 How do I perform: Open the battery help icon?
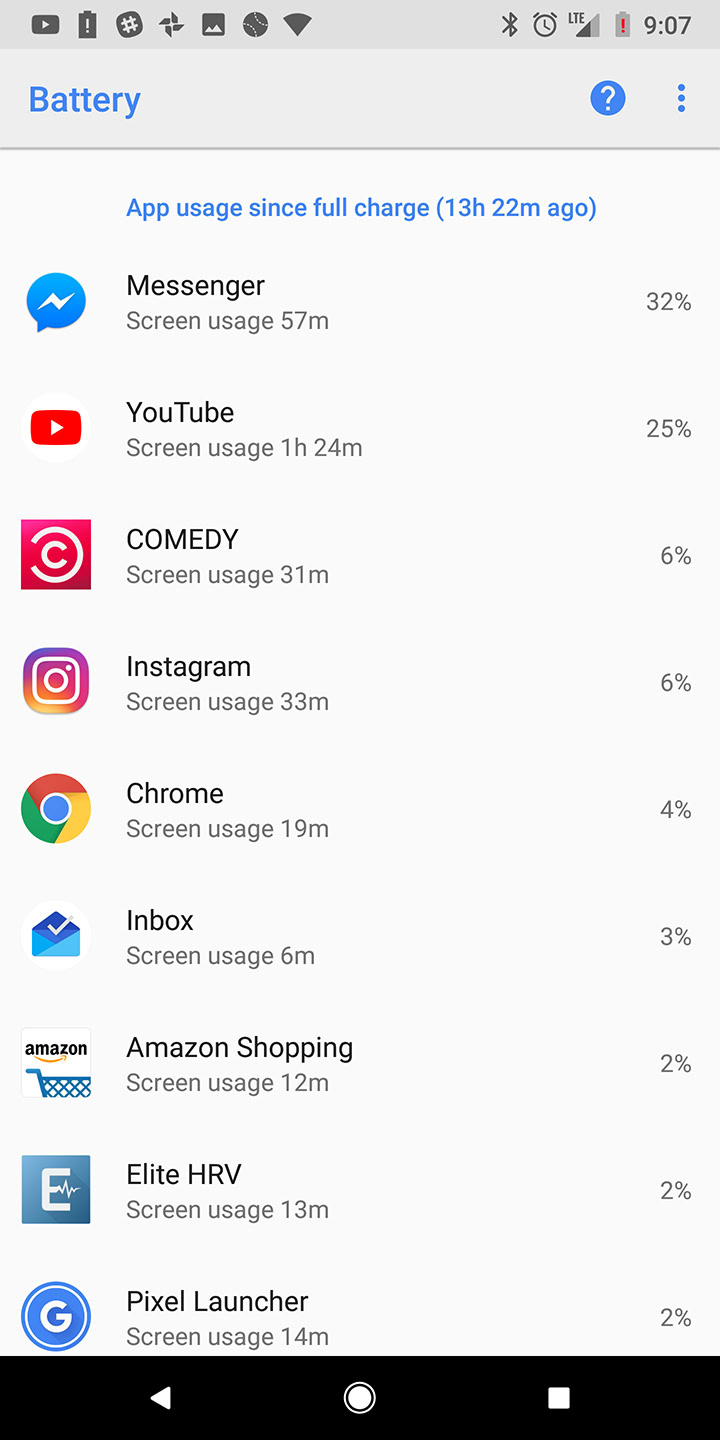click(607, 98)
